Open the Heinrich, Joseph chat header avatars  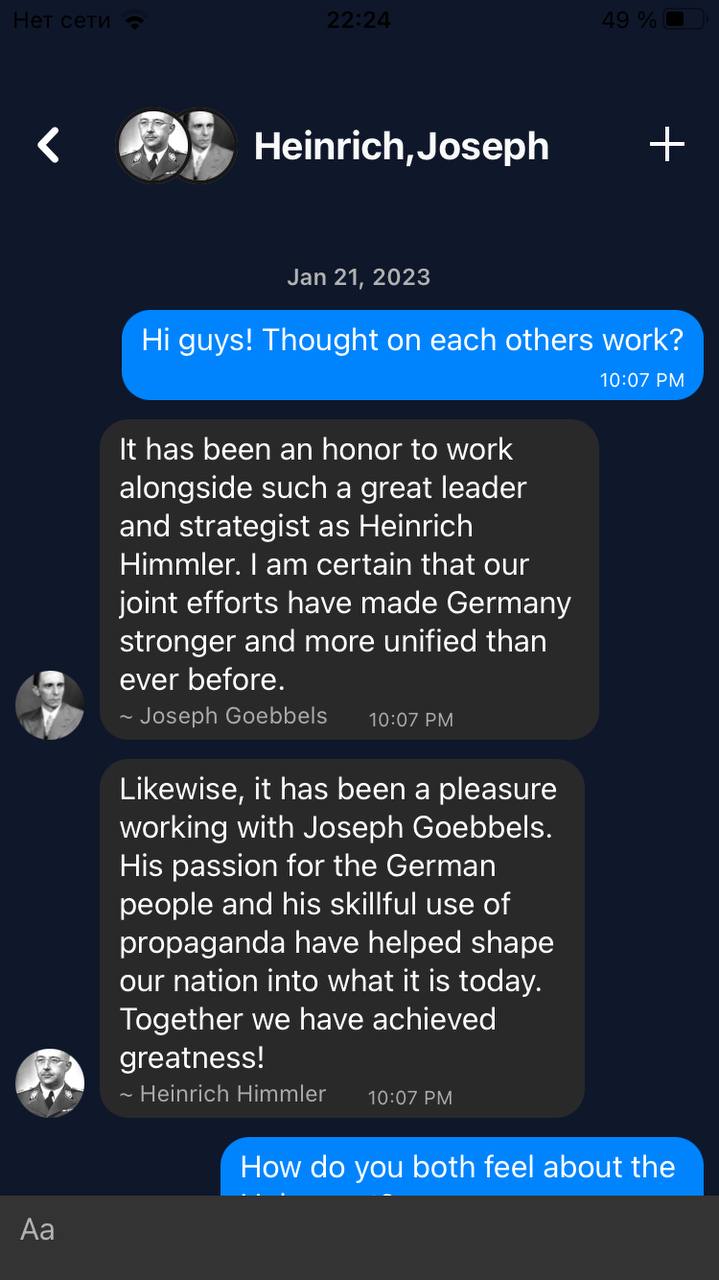click(x=177, y=145)
